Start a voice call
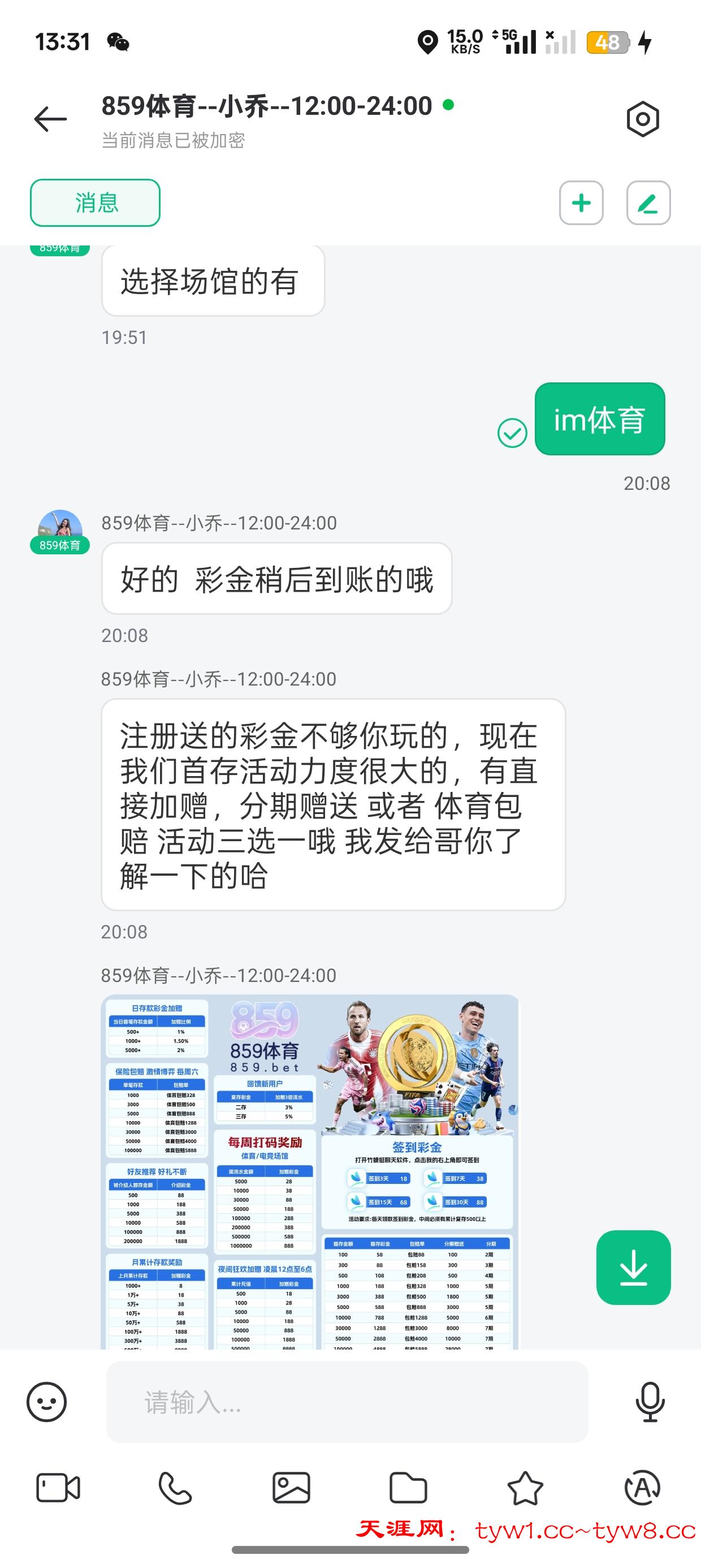 (175, 1488)
